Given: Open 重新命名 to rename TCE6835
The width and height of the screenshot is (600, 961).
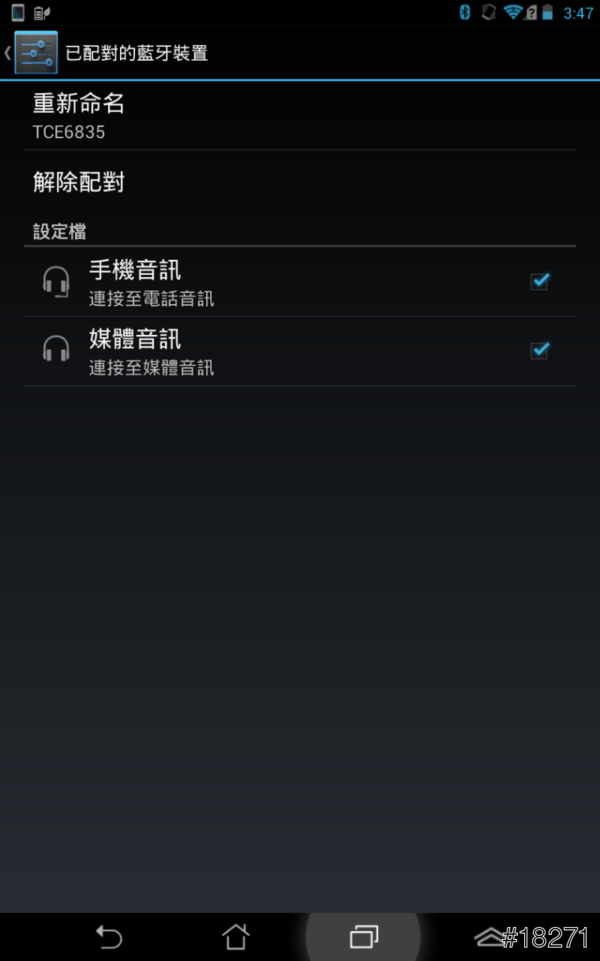Looking at the screenshot, I should [300, 115].
